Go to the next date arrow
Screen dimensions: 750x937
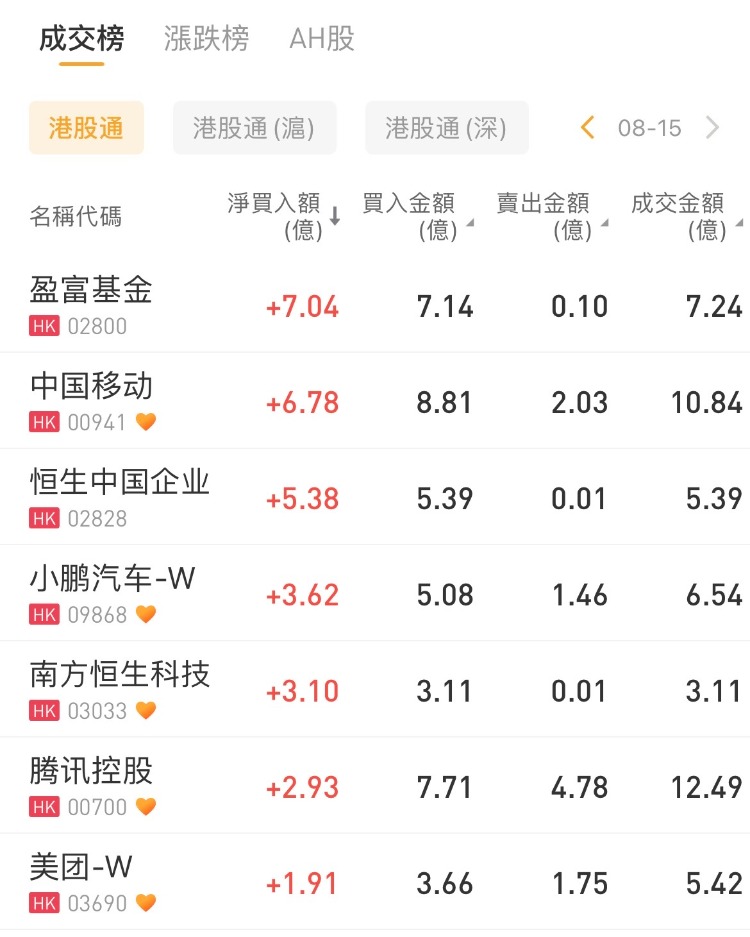713,128
